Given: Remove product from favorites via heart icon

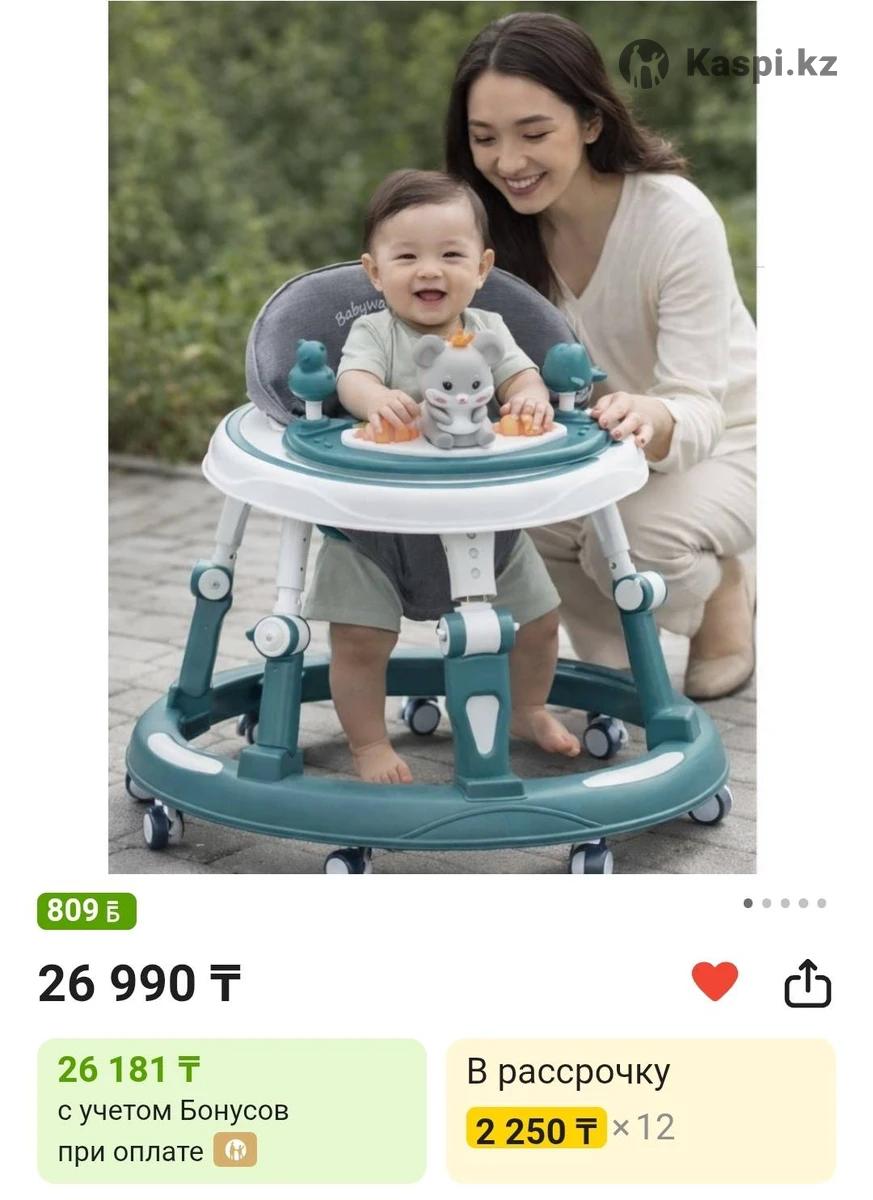Looking at the screenshot, I should point(714,982).
